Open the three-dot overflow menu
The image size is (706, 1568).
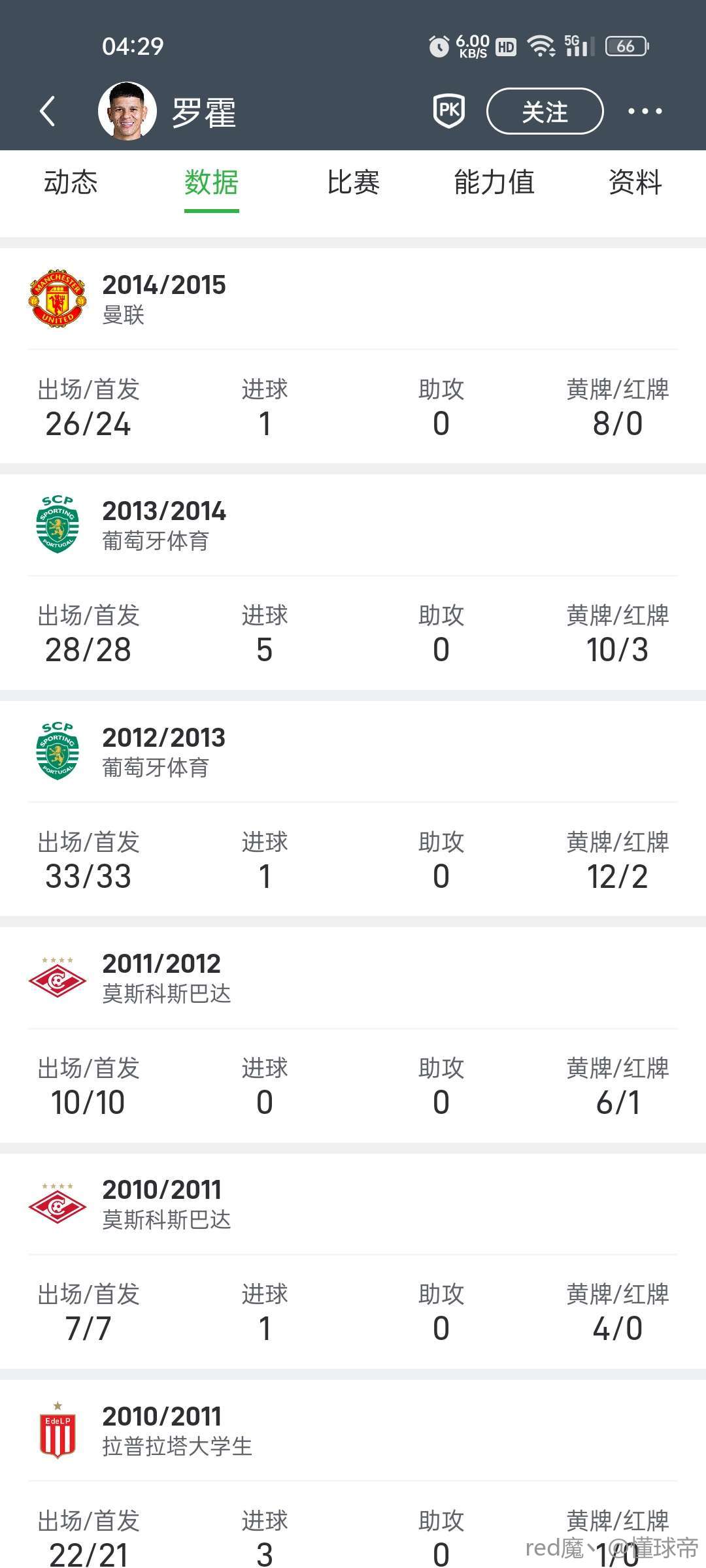coord(645,111)
